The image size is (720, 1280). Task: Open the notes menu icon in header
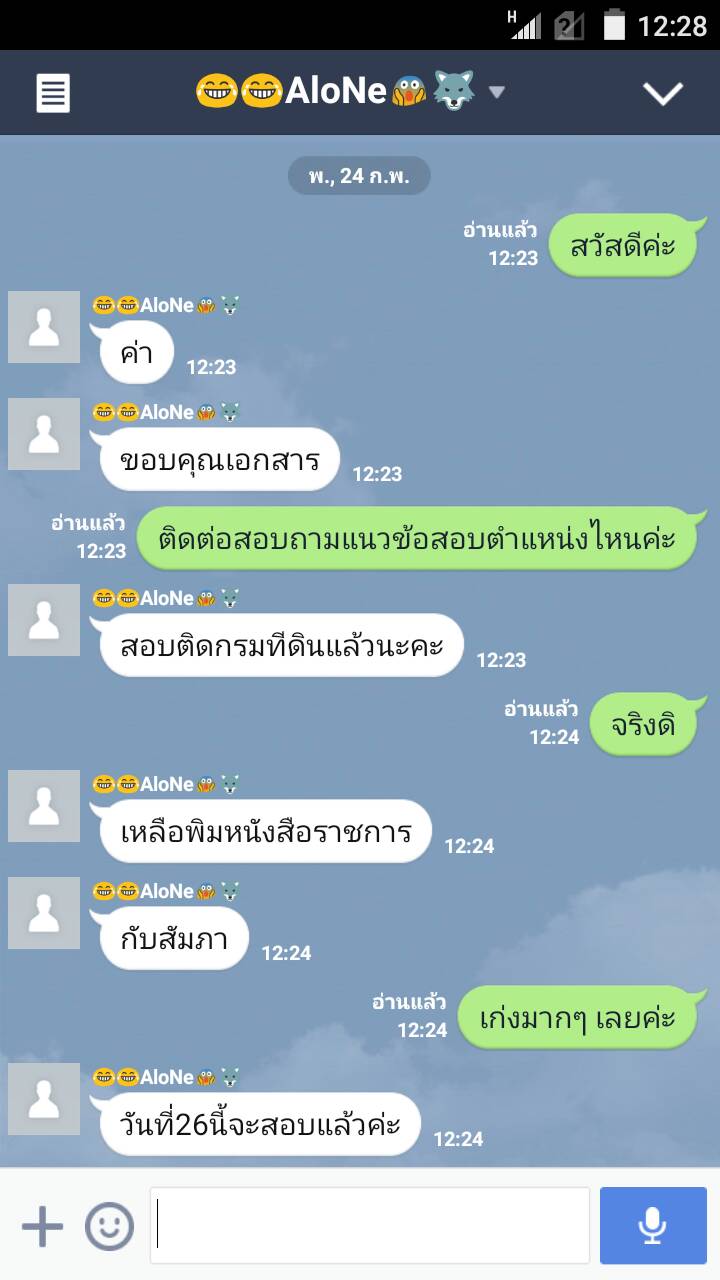(x=53, y=93)
